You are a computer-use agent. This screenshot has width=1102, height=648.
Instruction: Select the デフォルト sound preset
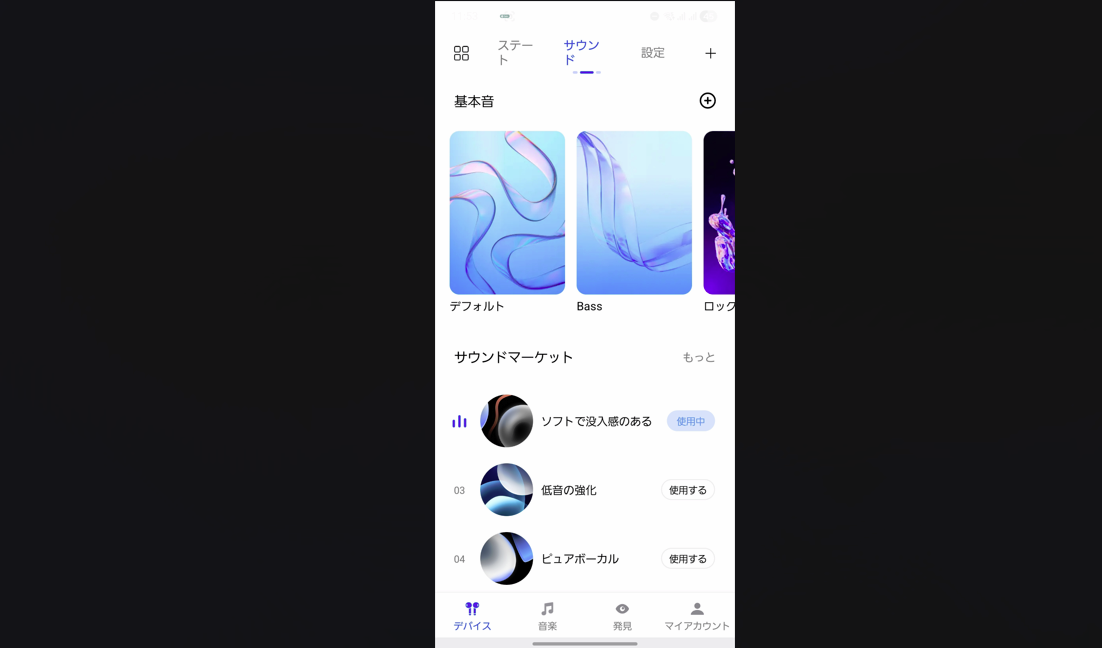(x=507, y=213)
